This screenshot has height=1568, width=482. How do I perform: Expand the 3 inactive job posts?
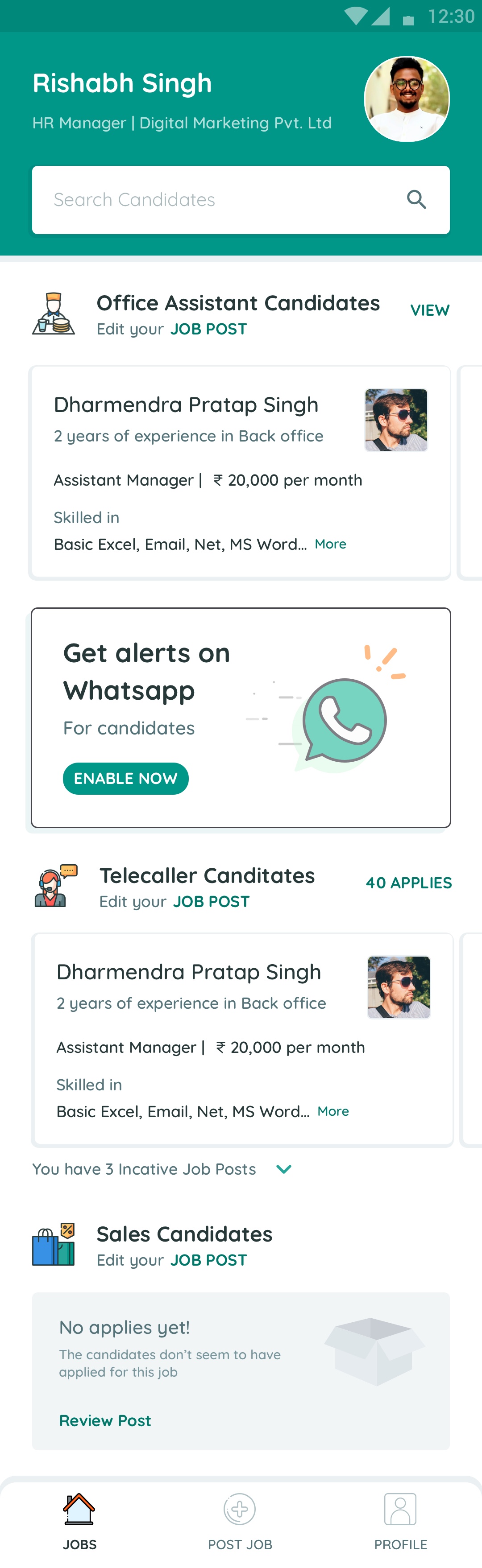pyautogui.click(x=284, y=1169)
